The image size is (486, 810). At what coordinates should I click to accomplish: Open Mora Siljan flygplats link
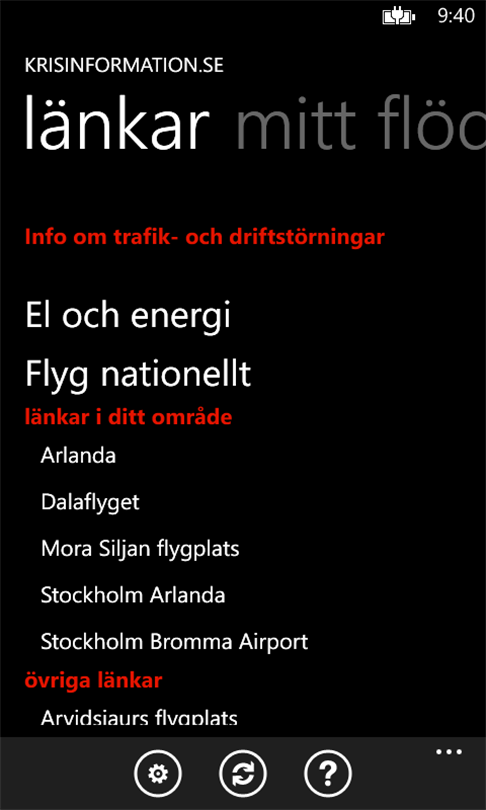pos(140,549)
